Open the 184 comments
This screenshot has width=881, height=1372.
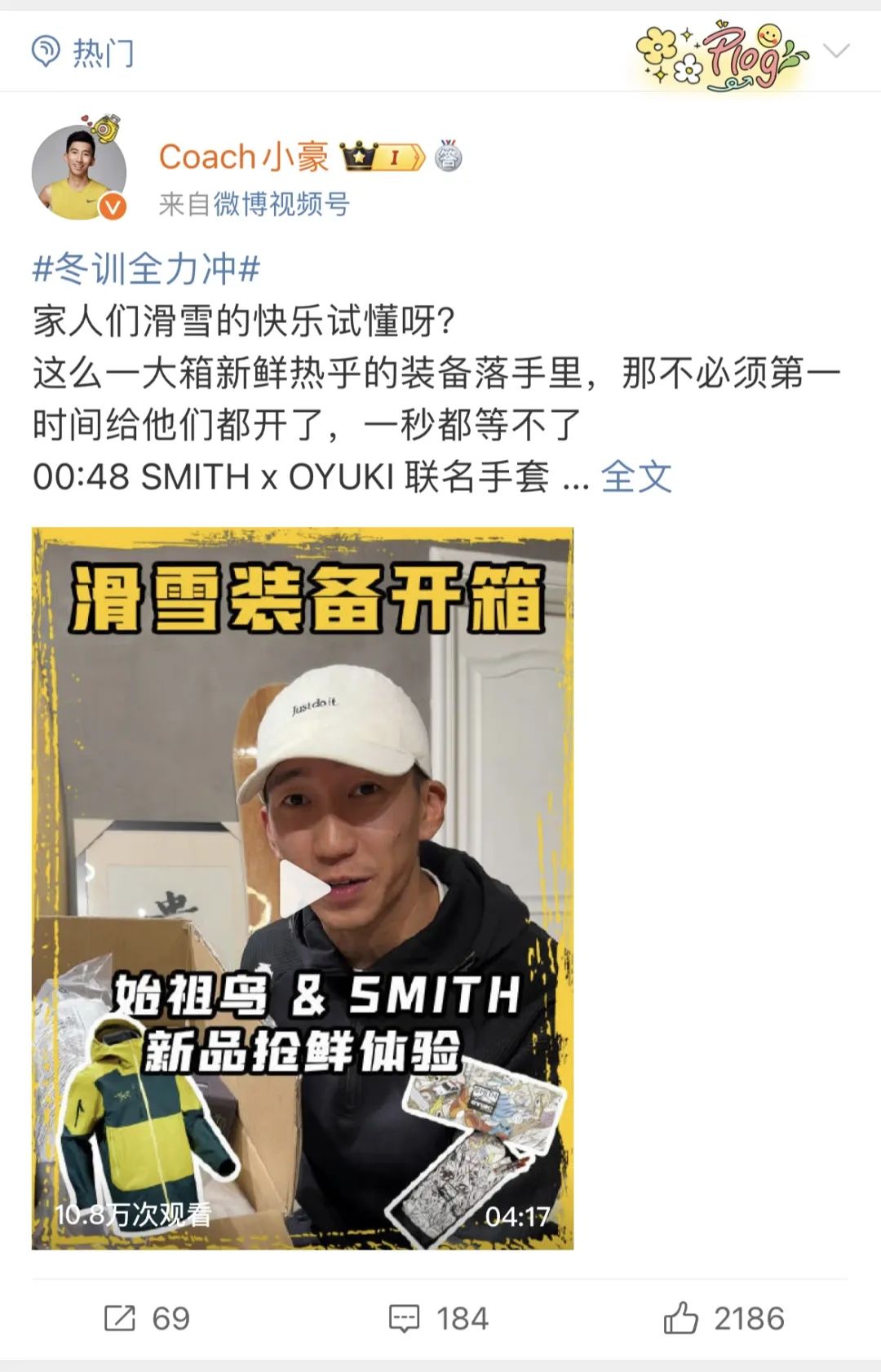point(439,1318)
